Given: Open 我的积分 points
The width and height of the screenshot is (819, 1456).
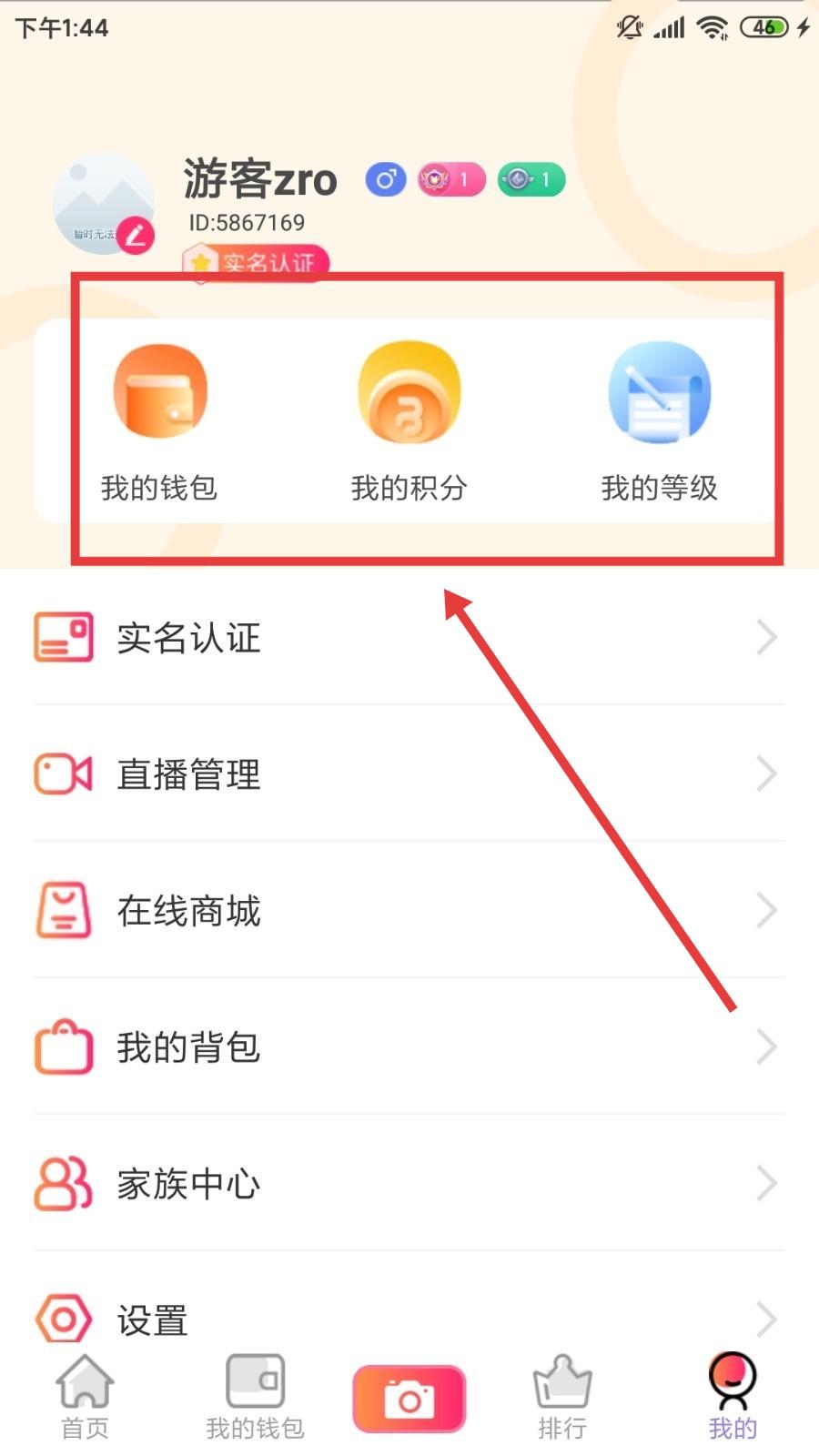Looking at the screenshot, I should coord(409,393).
